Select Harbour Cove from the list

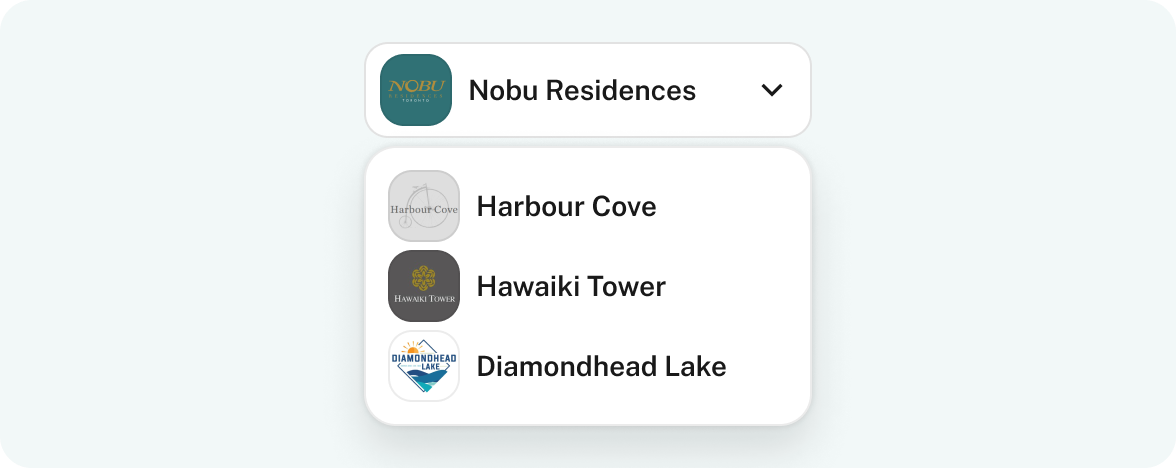[566, 206]
